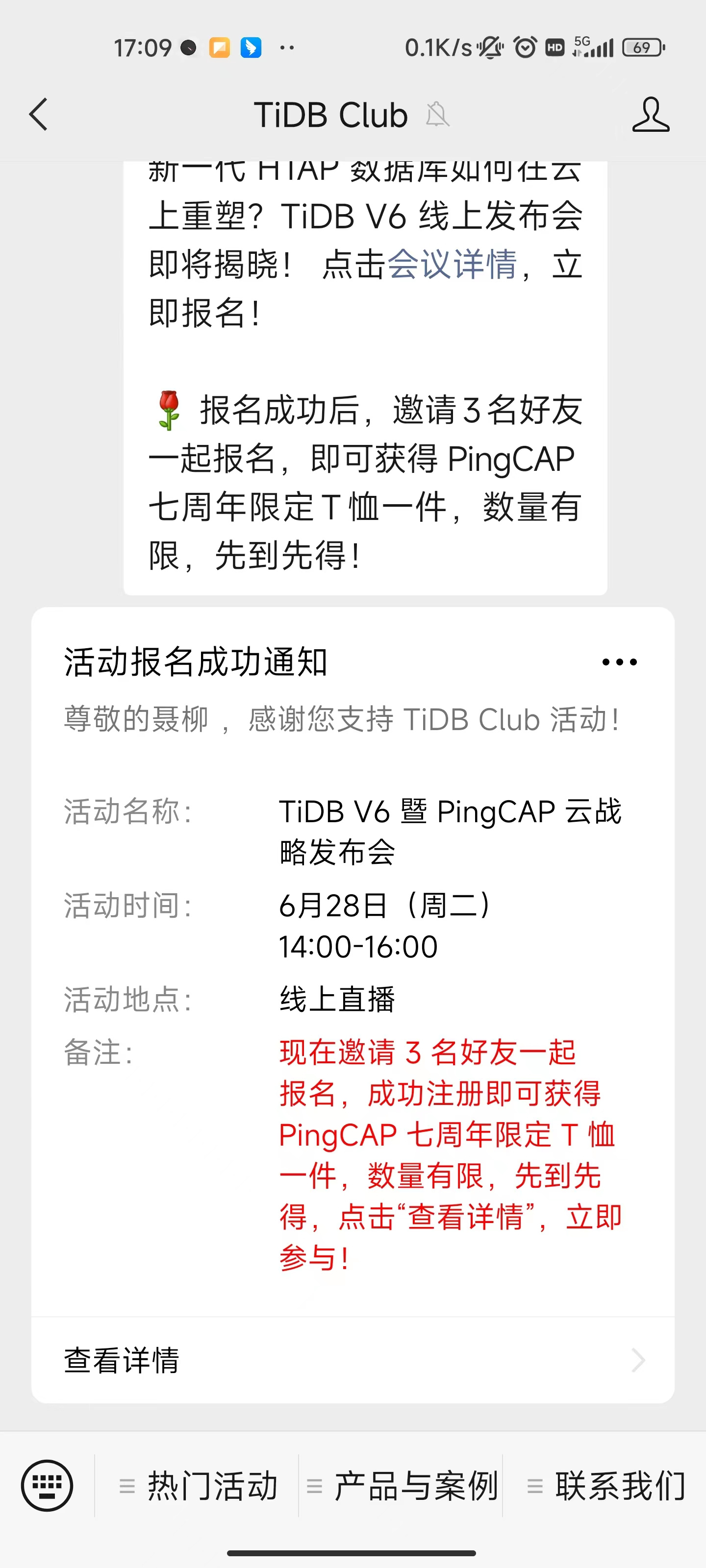Image resolution: width=706 pixels, height=1568 pixels.
Task: Go back from TiDB Club chat
Action: pos(38,115)
